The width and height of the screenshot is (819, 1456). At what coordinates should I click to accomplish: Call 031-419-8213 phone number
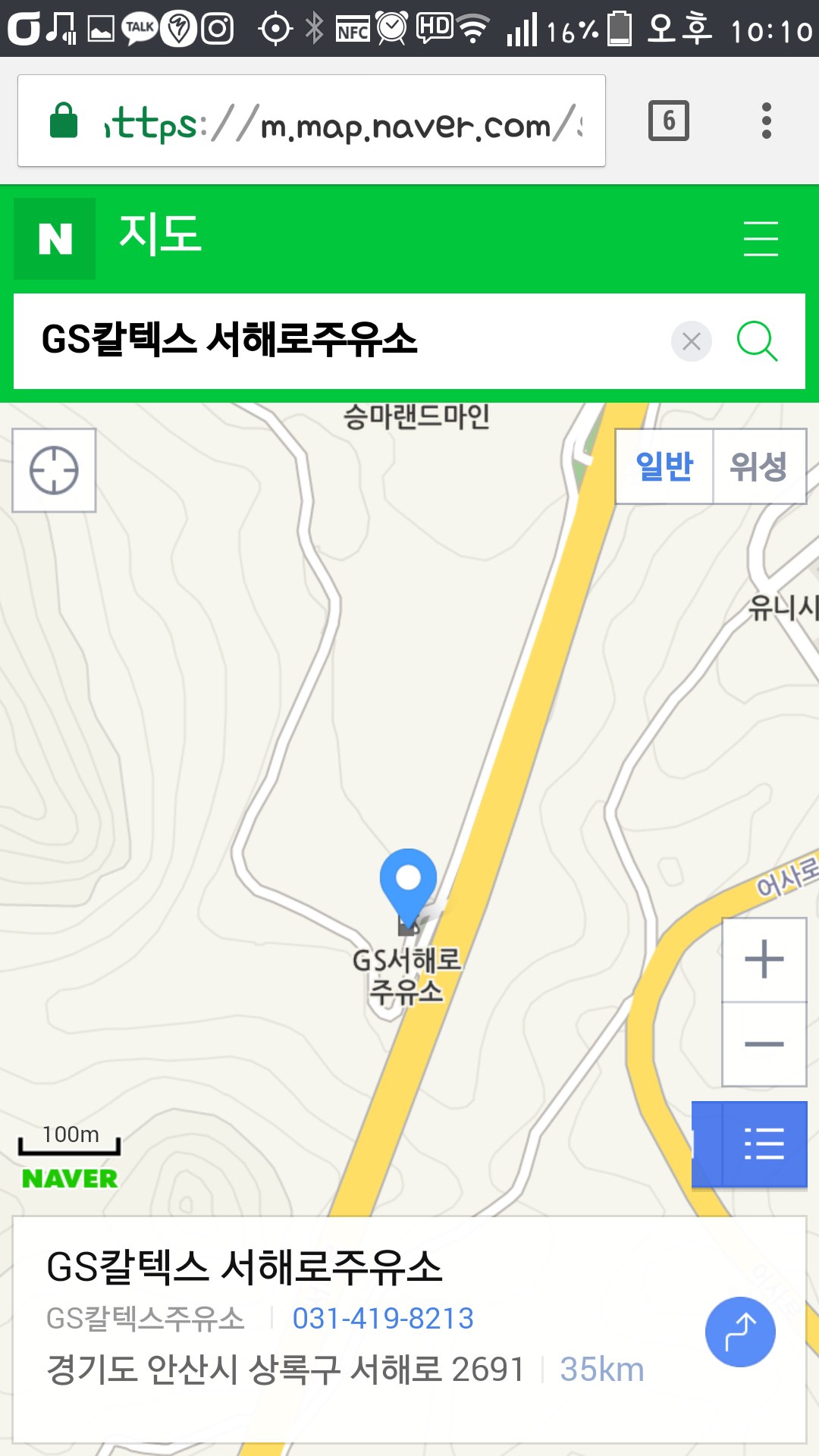coord(383,1319)
